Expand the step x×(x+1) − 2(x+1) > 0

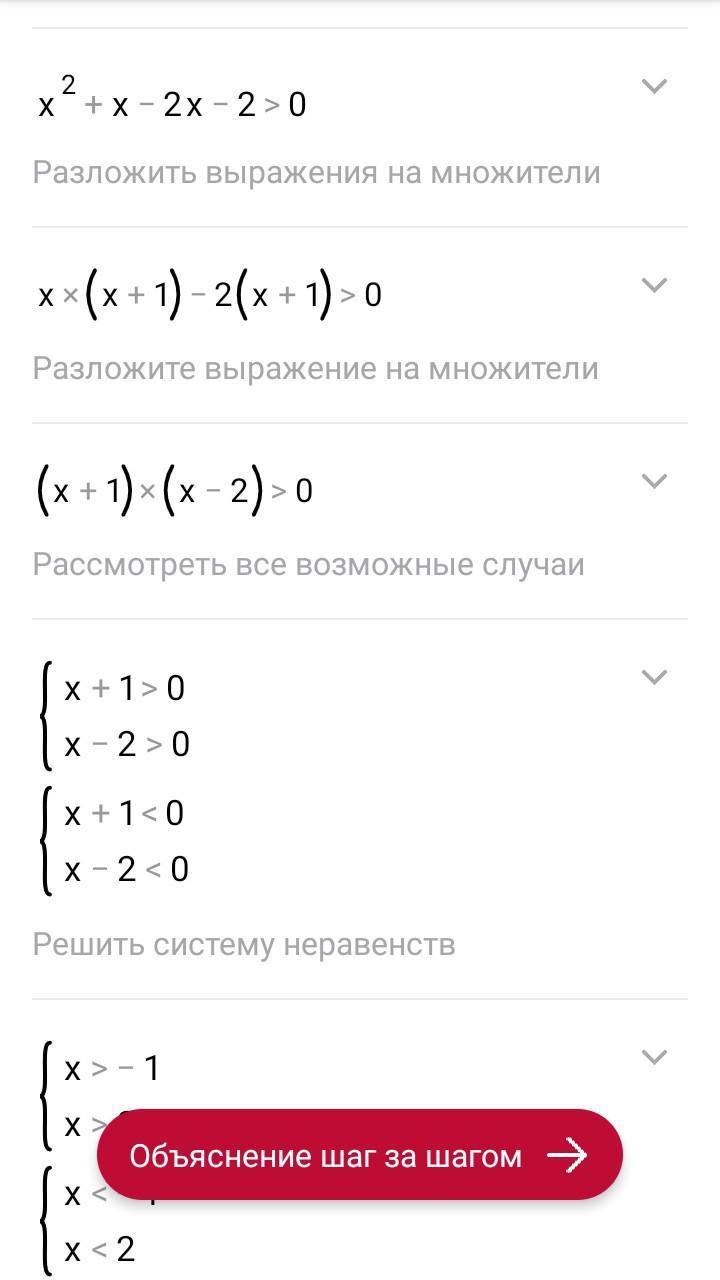[653, 285]
